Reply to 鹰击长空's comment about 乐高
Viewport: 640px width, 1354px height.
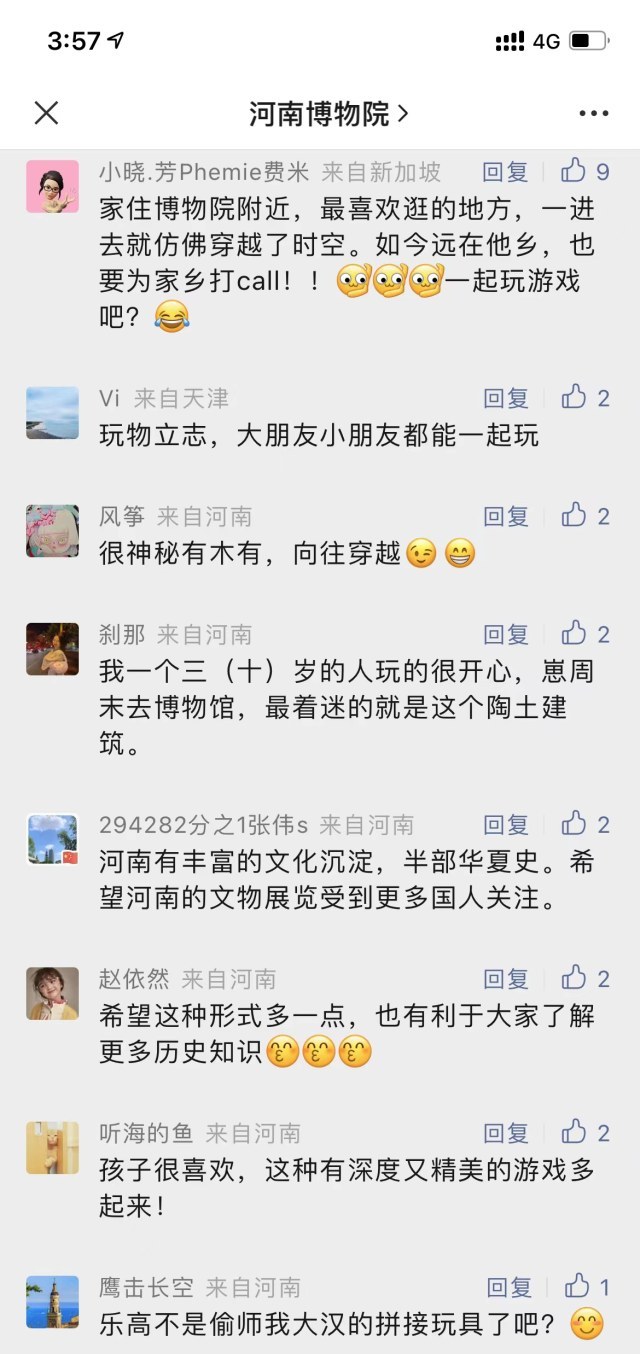click(510, 1287)
